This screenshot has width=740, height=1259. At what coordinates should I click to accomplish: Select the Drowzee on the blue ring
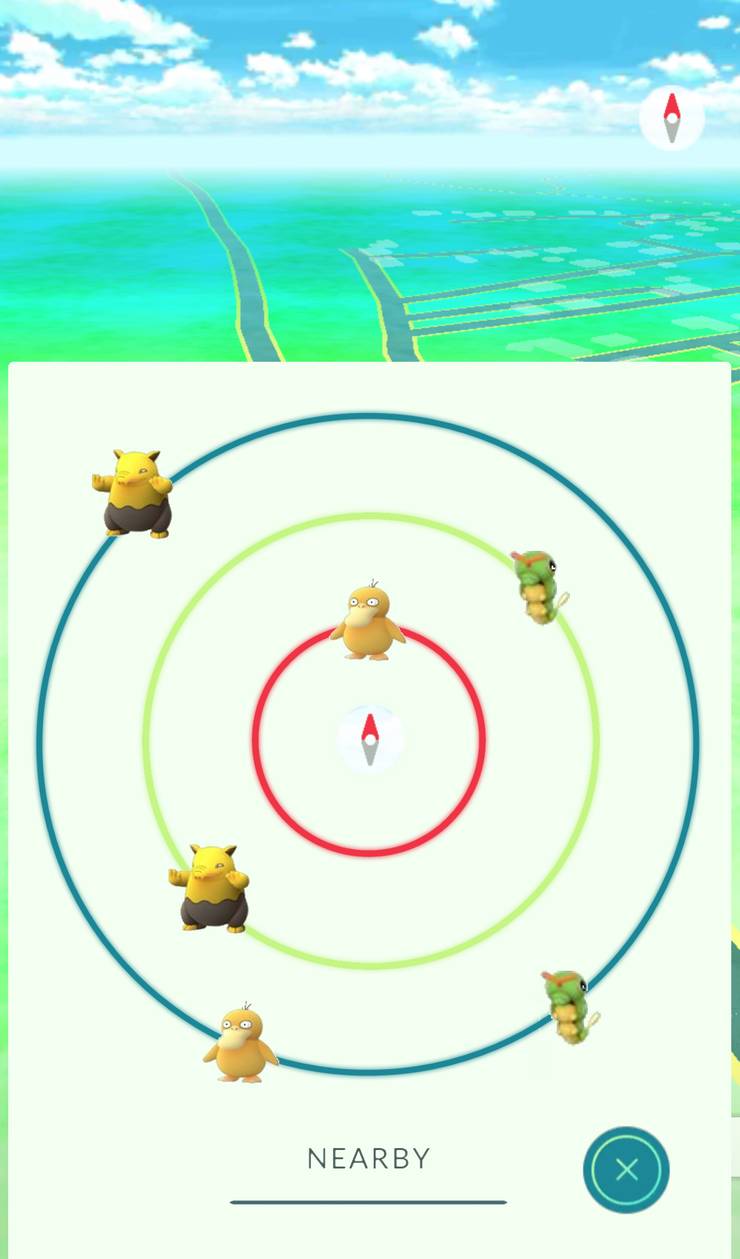coord(134,493)
